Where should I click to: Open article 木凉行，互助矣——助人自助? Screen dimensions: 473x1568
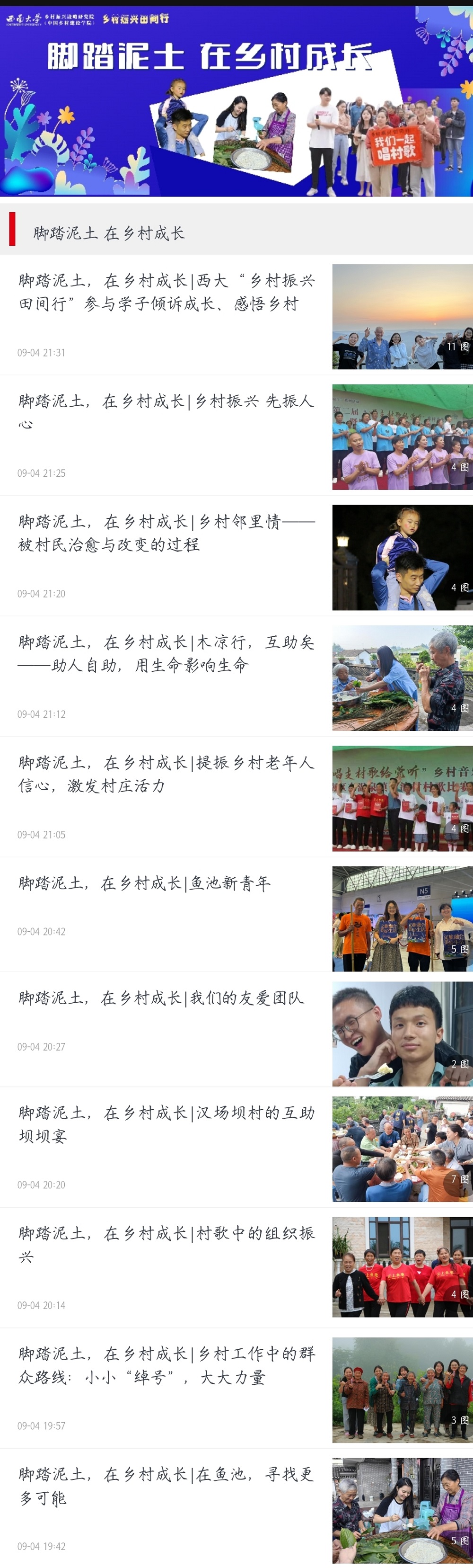(166, 653)
